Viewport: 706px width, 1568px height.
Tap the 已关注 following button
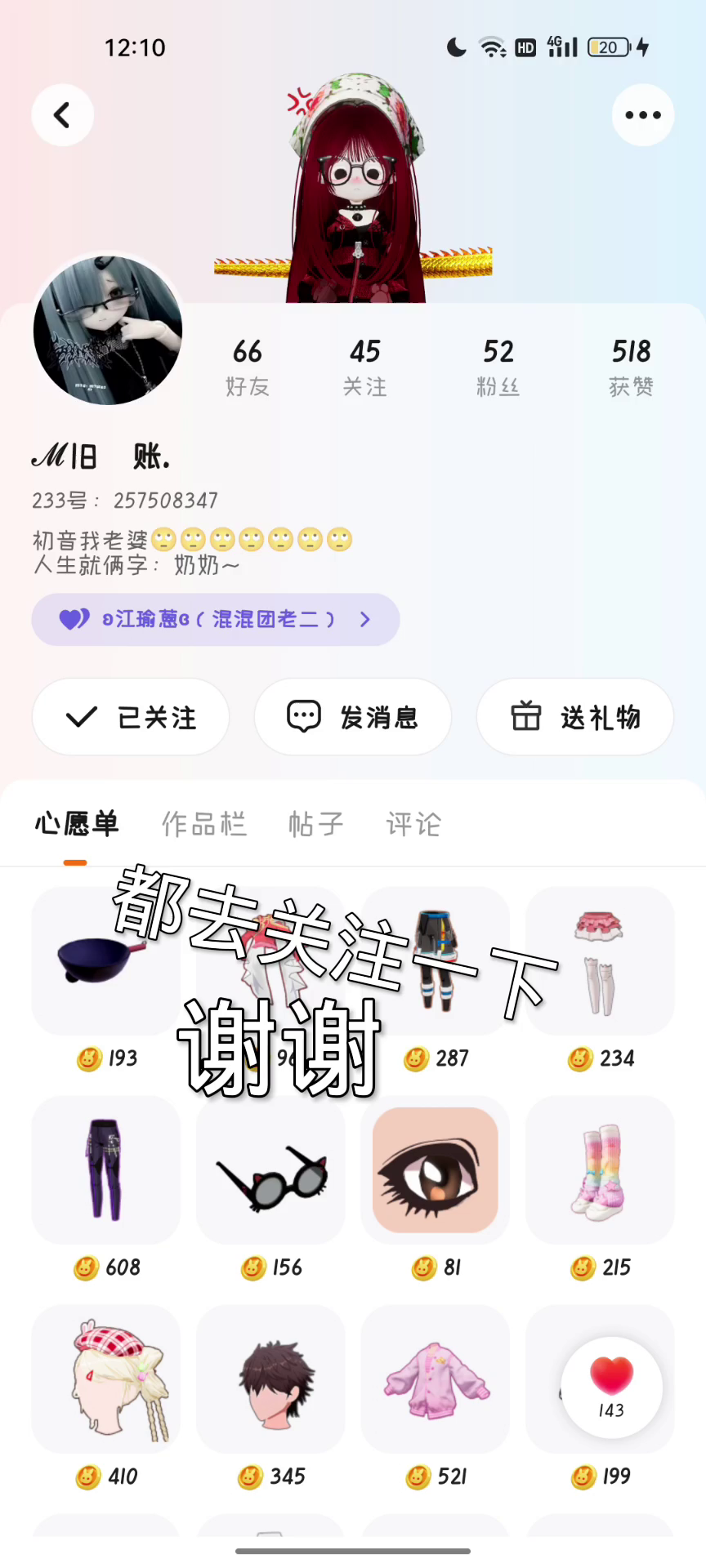[x=131, y=717]
